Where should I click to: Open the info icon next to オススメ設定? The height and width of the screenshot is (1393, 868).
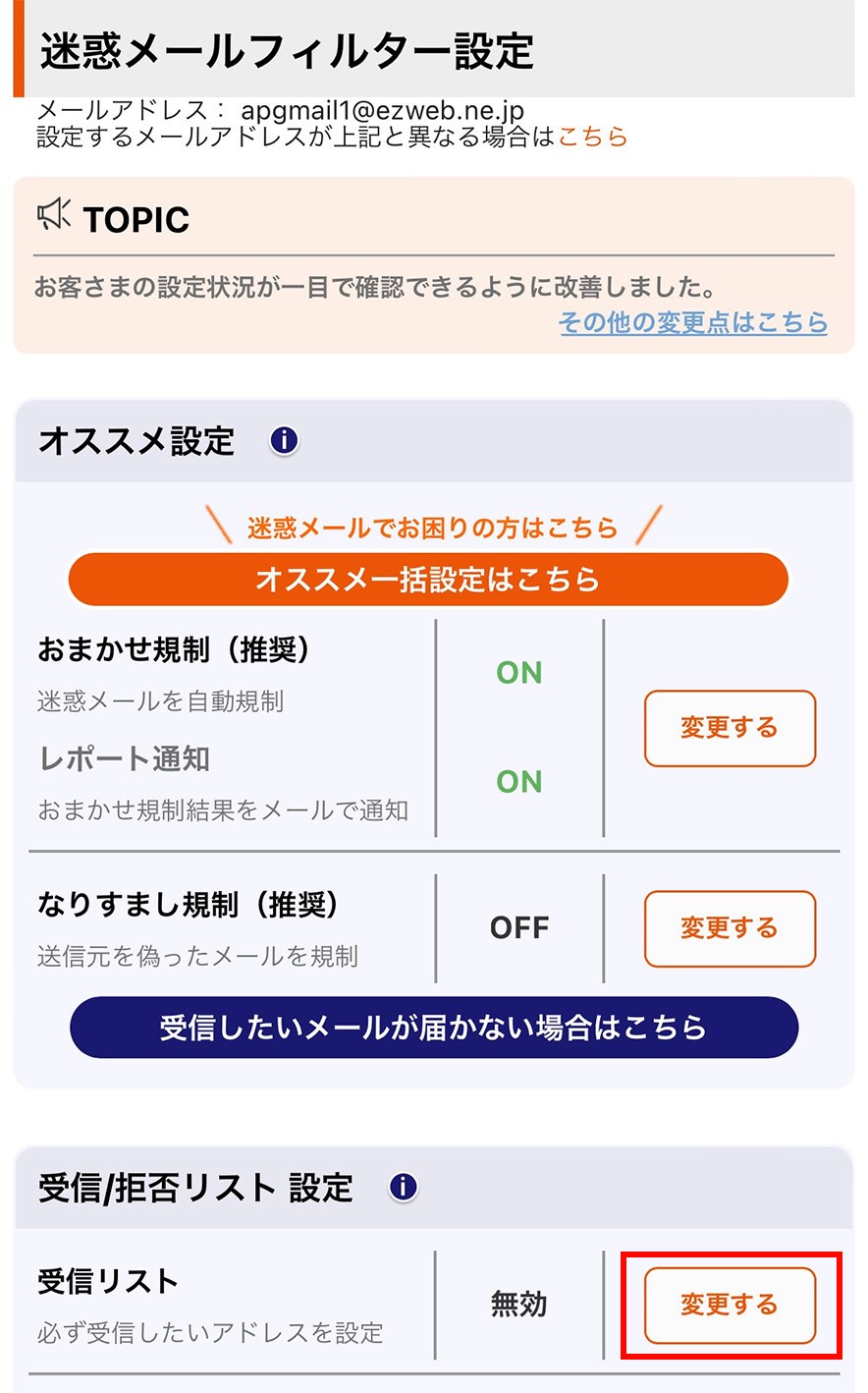283,440
